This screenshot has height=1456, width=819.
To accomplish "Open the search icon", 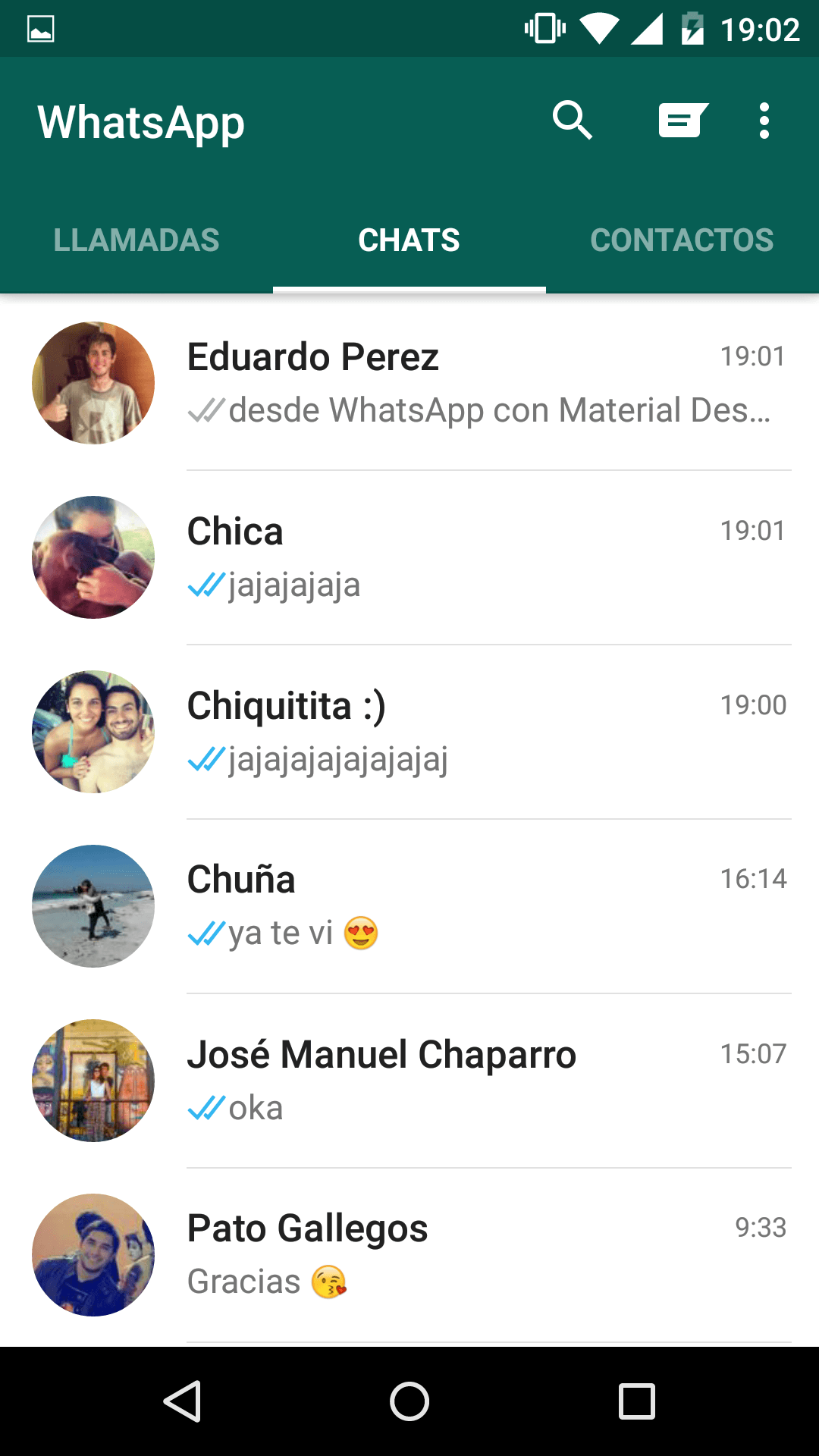I will coord(572,121).
